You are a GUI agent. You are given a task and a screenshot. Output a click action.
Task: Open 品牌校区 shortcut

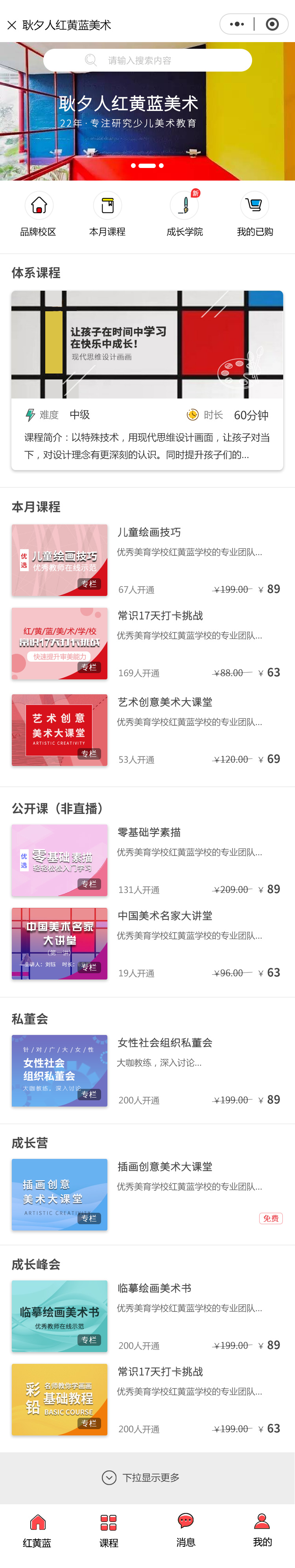38,214
